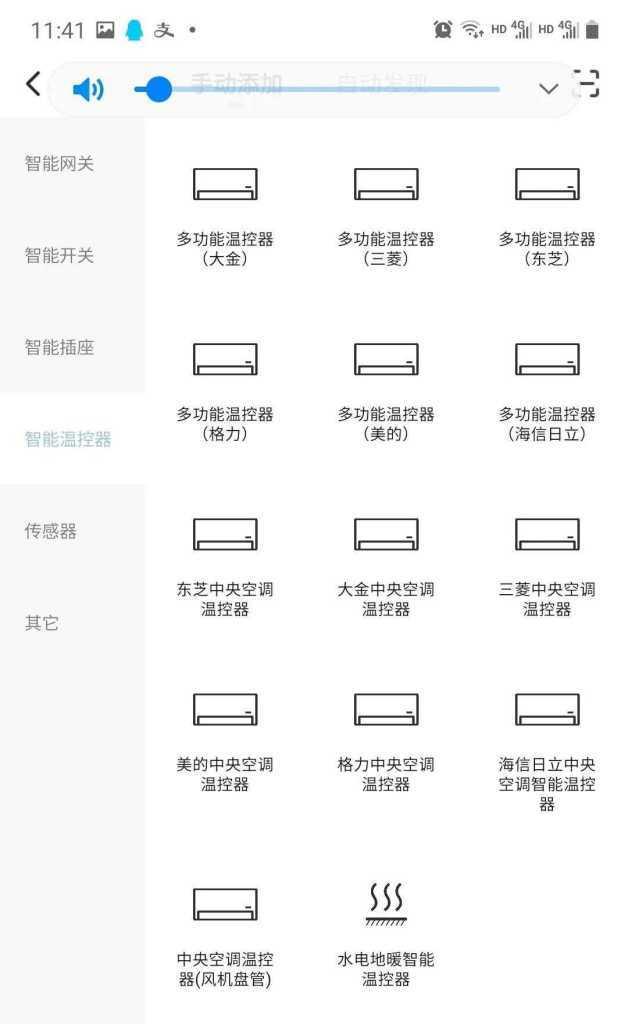Screen dimensions: 628x1024
Task: Open 东芝中央空调温控器
Action: point(225,567)
